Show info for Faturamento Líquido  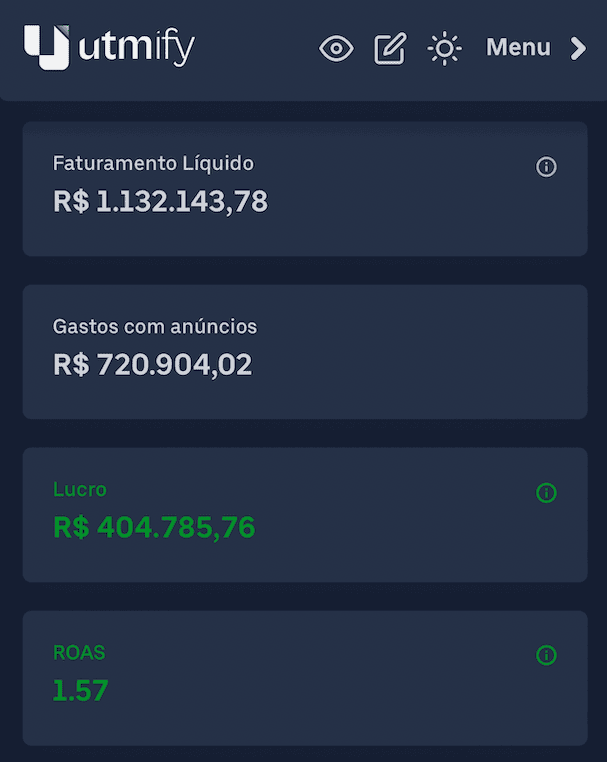click(x=546, y=167)
